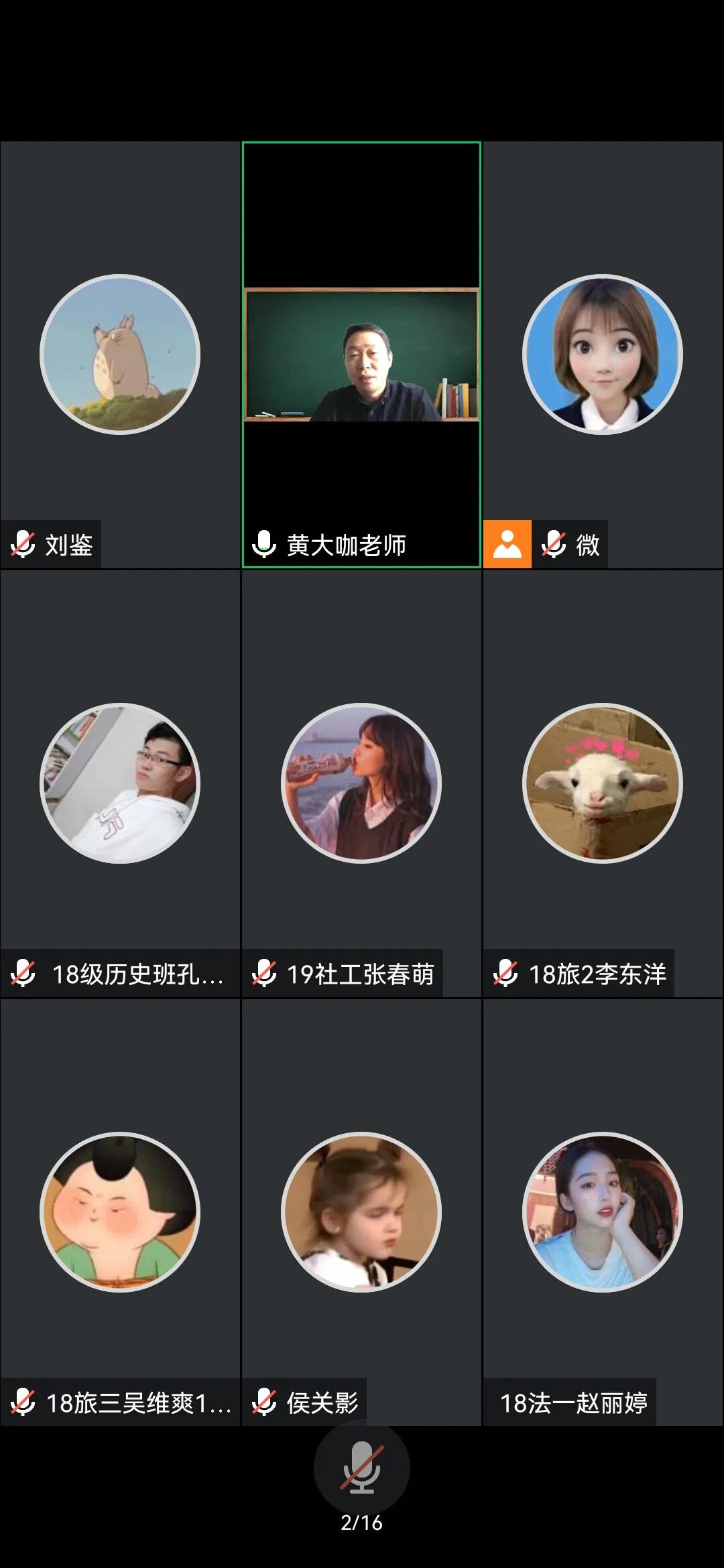Viewport: 724px width, 1568px height.
Task: Unmute your microphone
Action: (x=361, y=1467)
